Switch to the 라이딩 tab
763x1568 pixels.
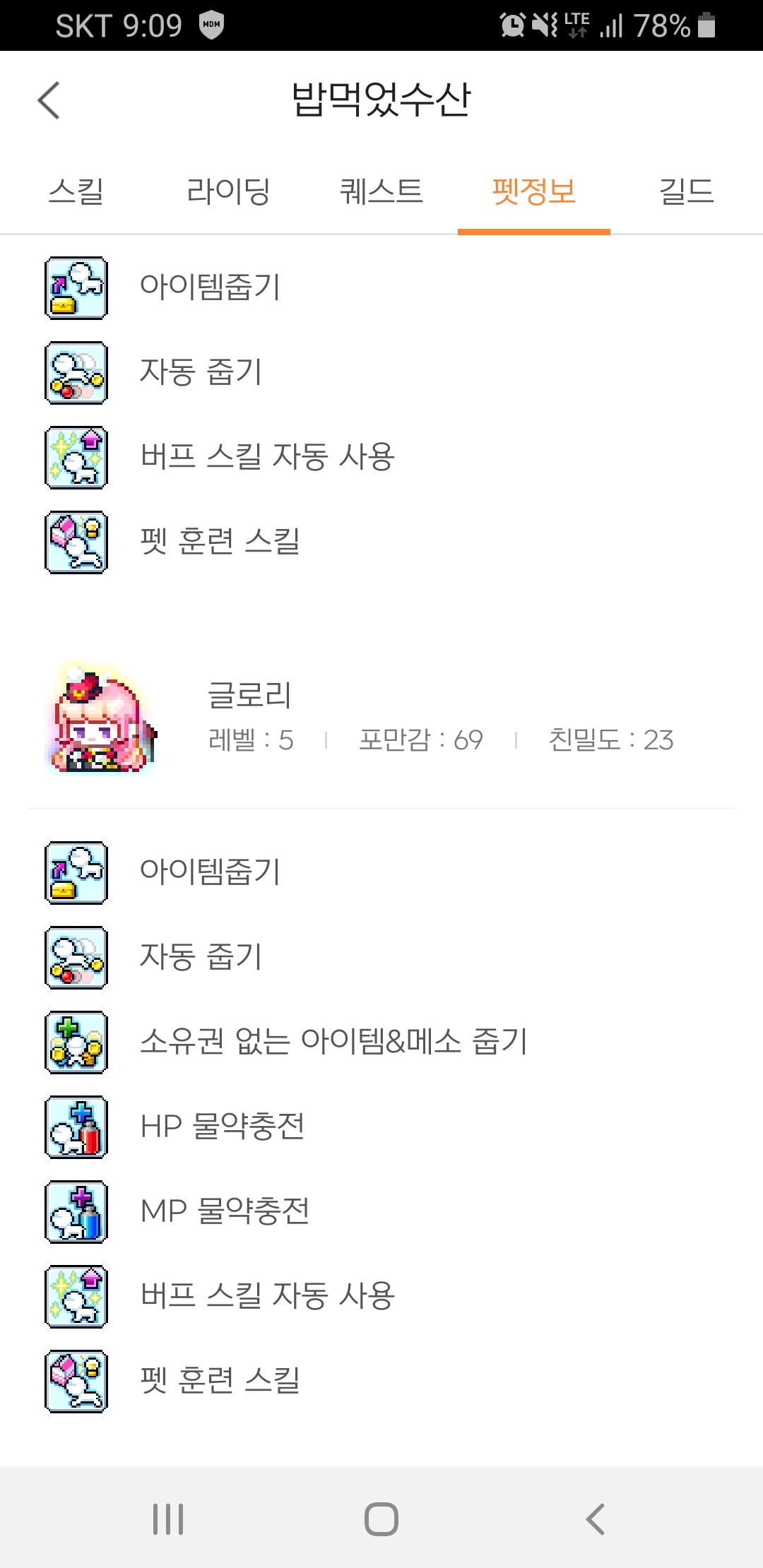pyautogui.click(x=228, y=191)
